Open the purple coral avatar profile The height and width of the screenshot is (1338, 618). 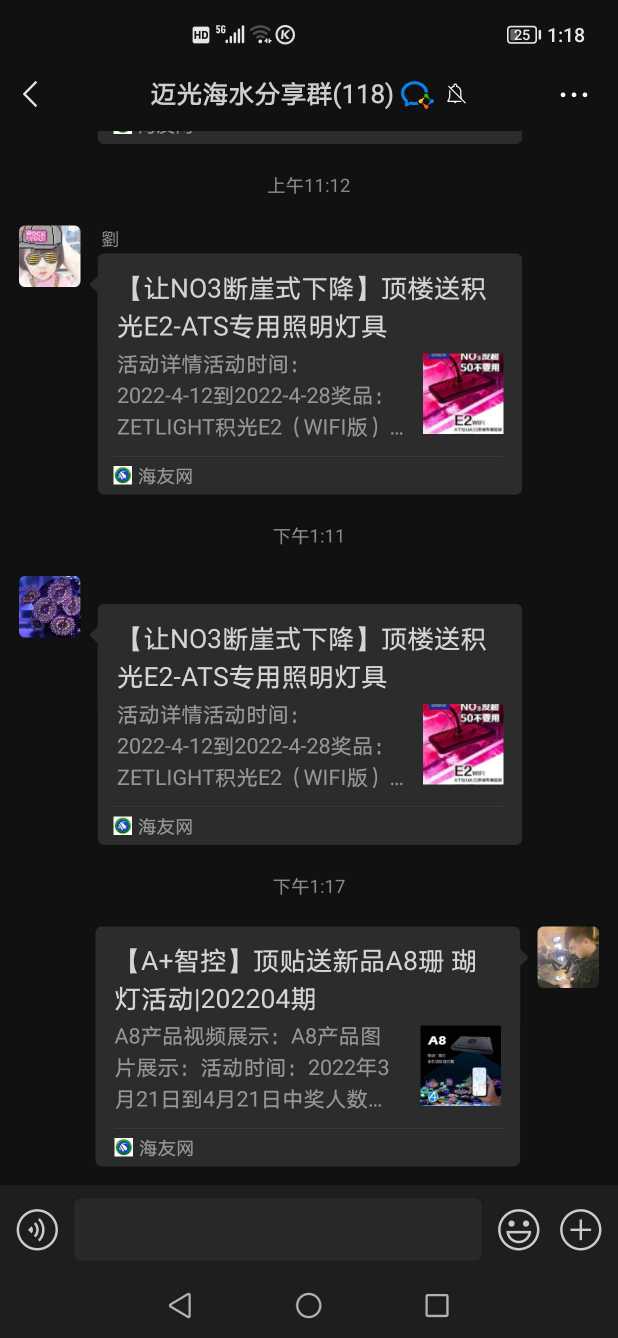(50, 606)
